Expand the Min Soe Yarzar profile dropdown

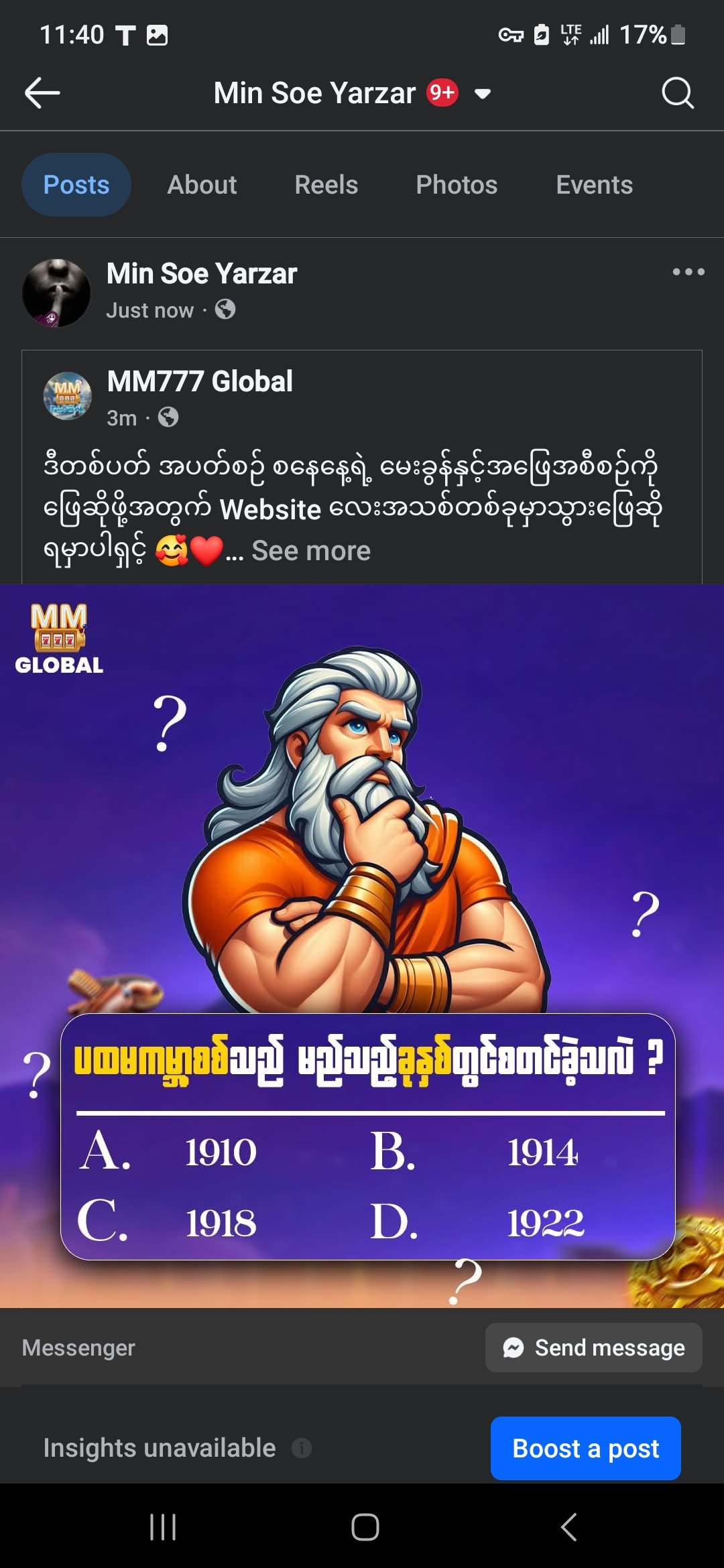[x=483, y=93]
